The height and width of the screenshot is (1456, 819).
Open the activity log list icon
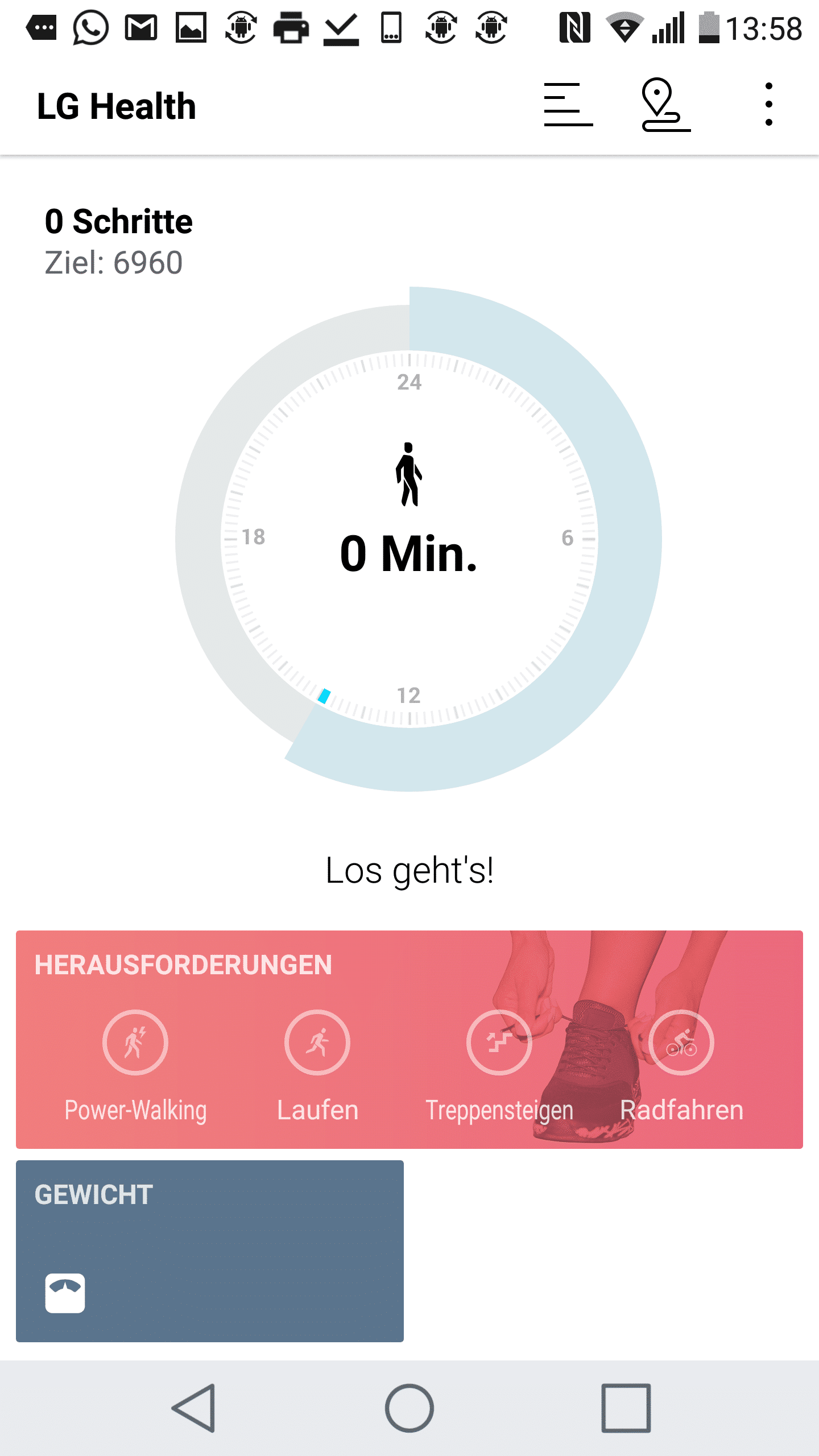pos(568,105)
